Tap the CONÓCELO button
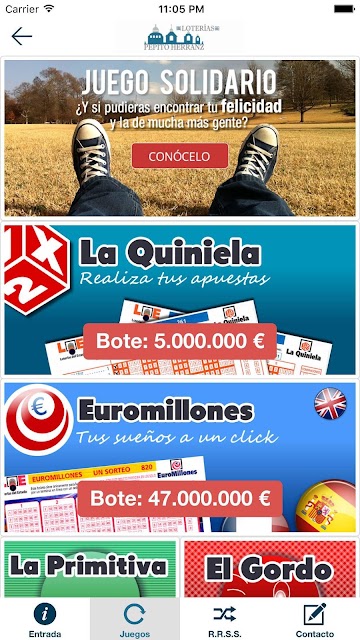The height and width of the screenshot is (640, 360). 180,156
